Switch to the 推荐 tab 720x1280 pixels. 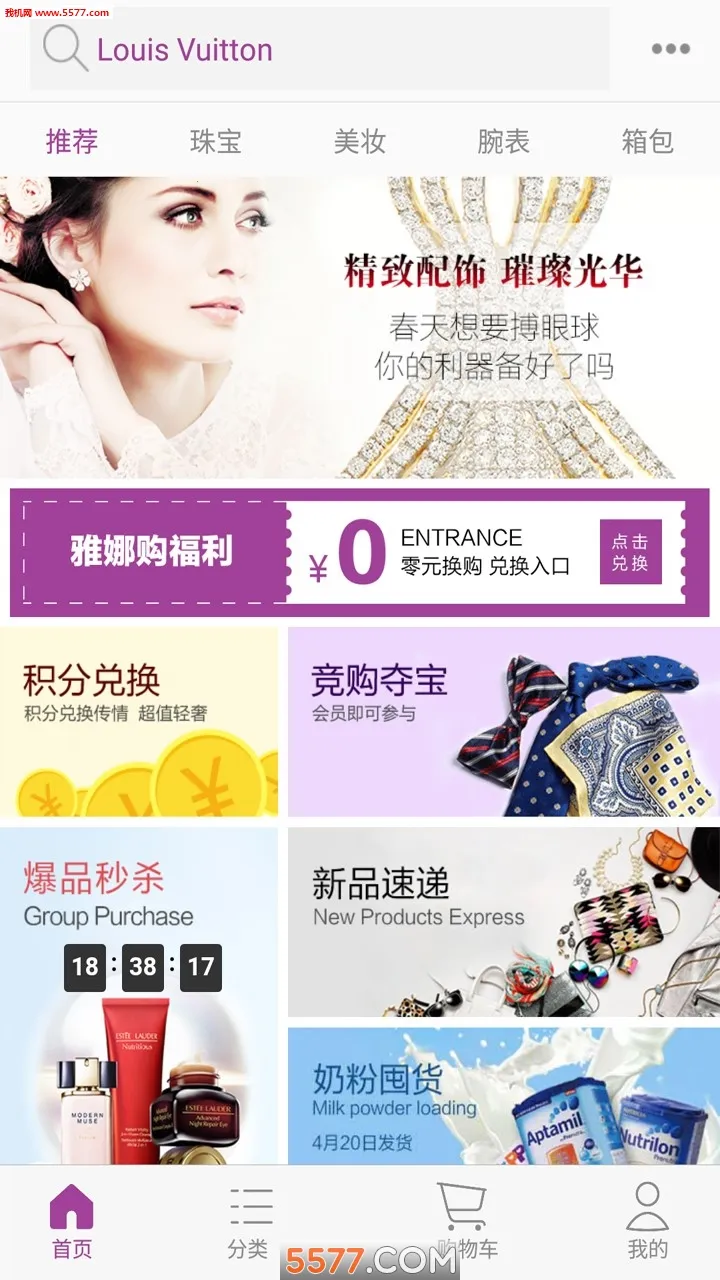[72, 141]
